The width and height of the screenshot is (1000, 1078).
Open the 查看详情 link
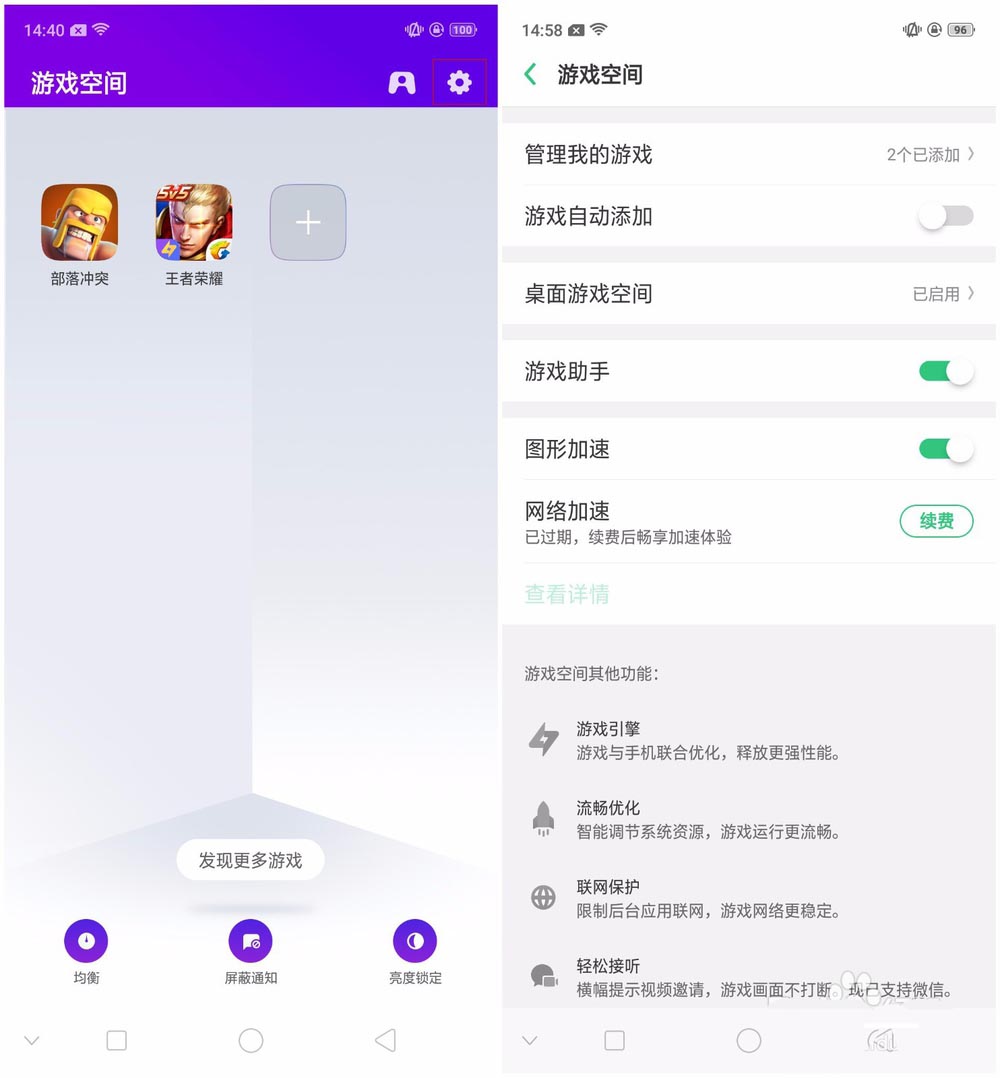coord(567,594)
